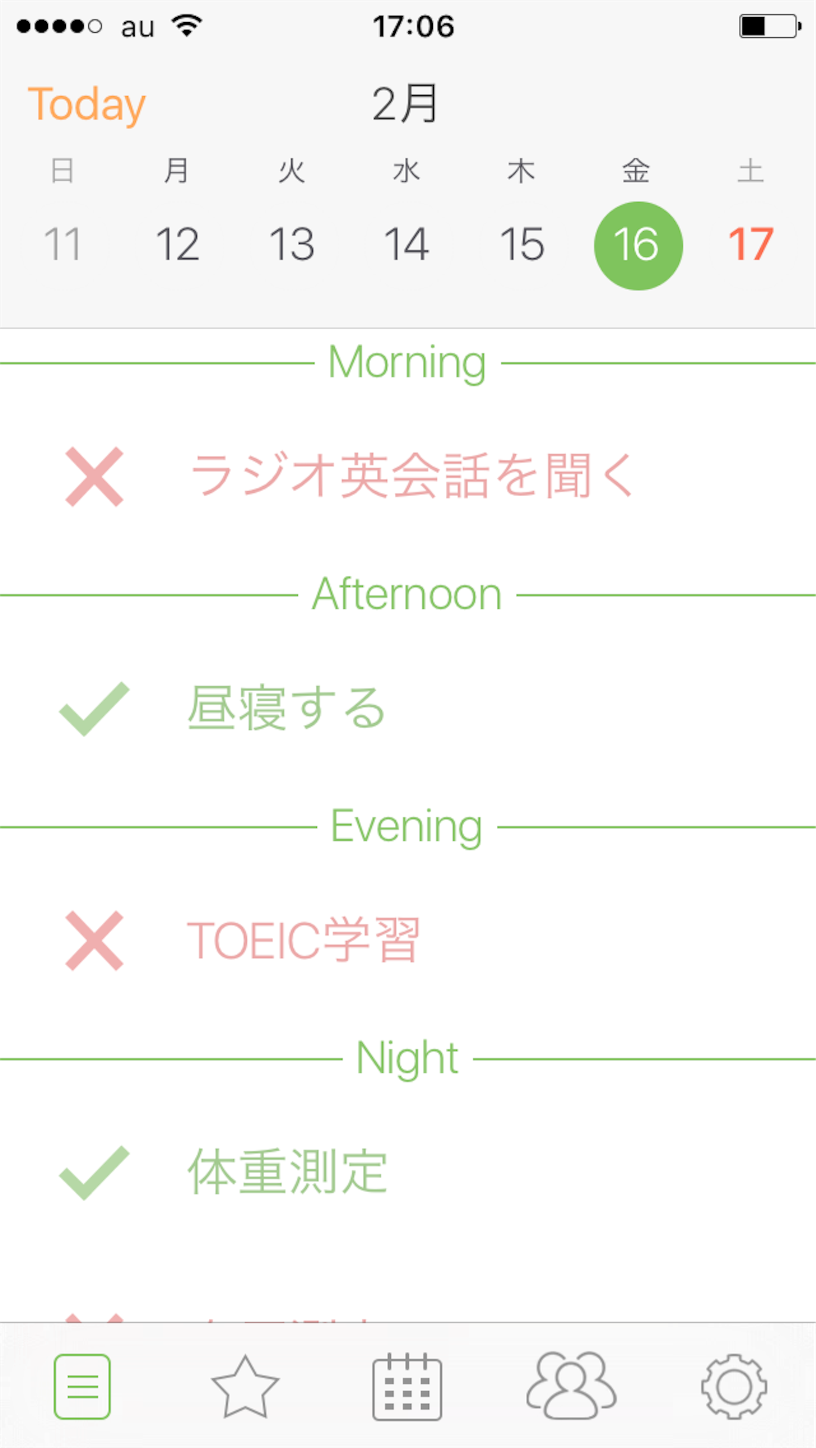Switch to the calendar tab
This screenshot has height=1448, width=816.
click(407, 1387)
